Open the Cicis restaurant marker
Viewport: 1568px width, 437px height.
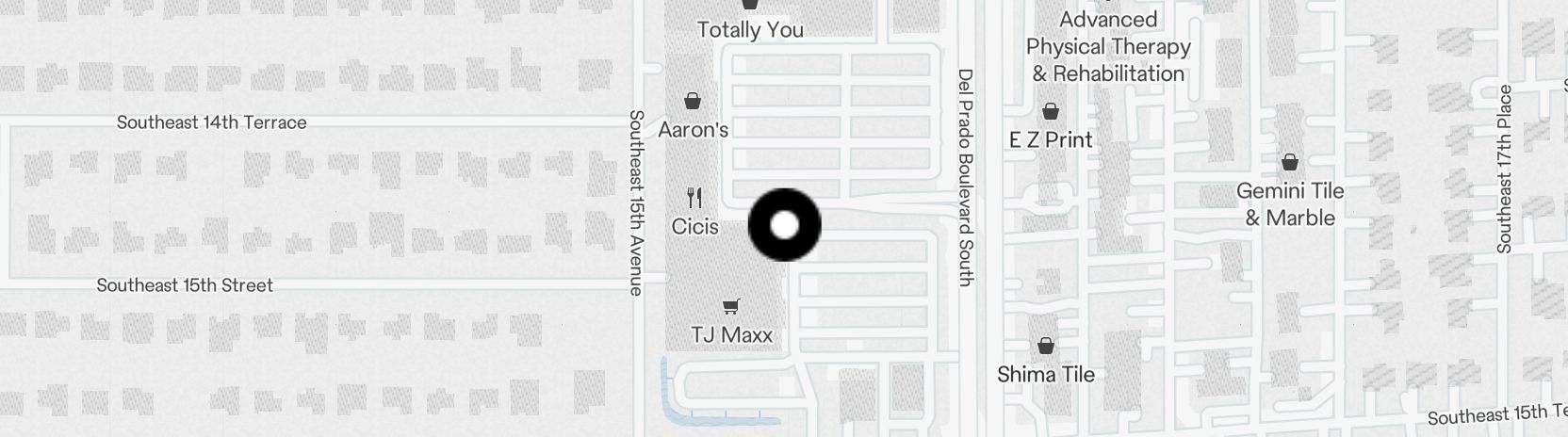(694, 199)
